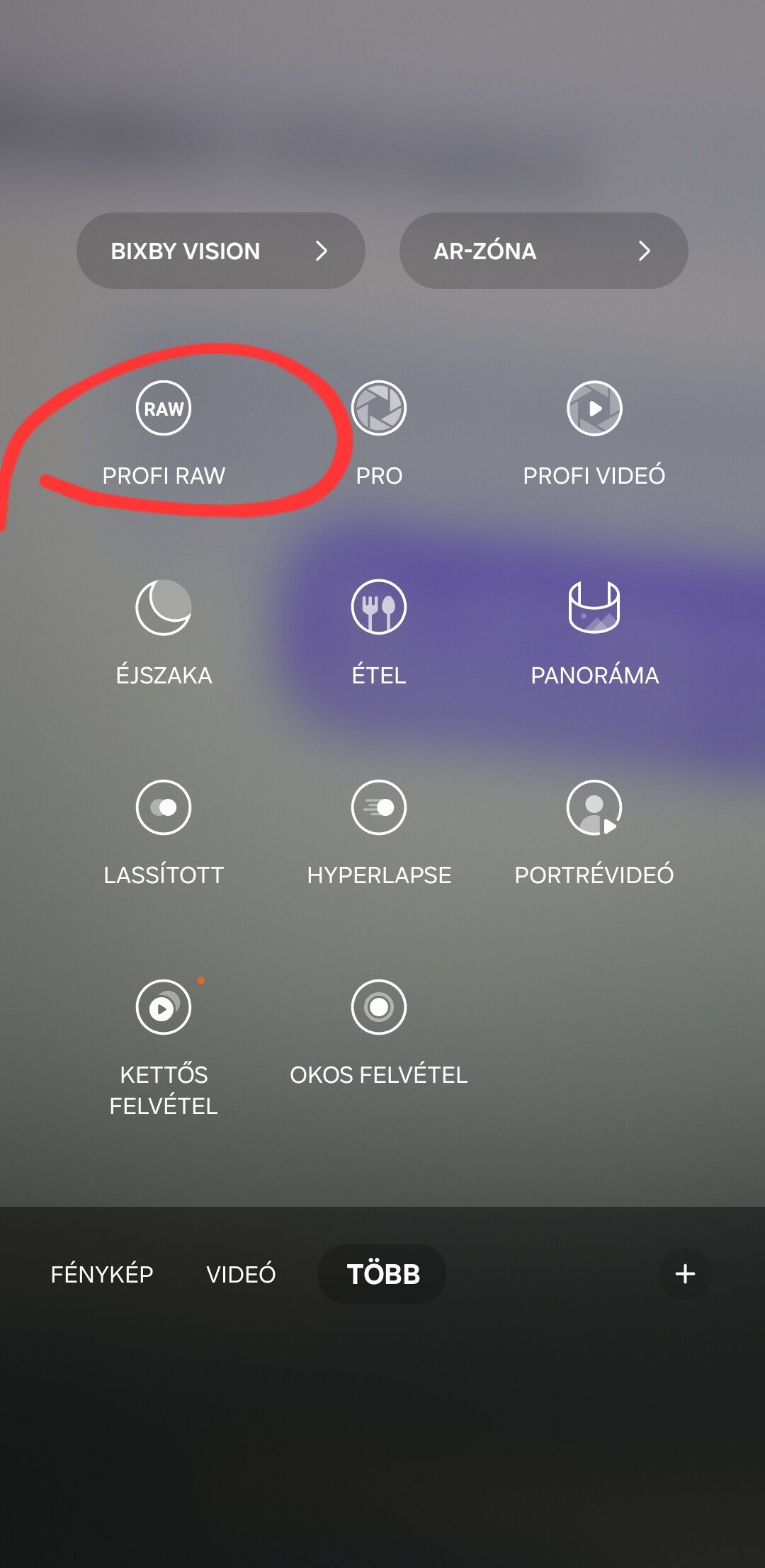Open the AR-ZÓNA shortcut
This screenshot has width=765, height=1568.
543,251
